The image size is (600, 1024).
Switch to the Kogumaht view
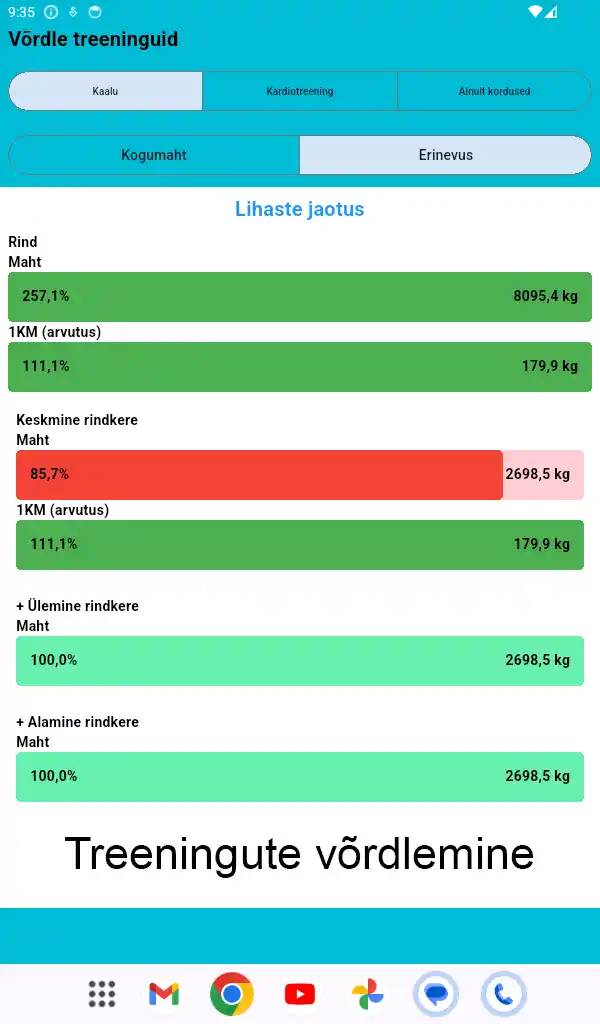[x=154, y=155]
